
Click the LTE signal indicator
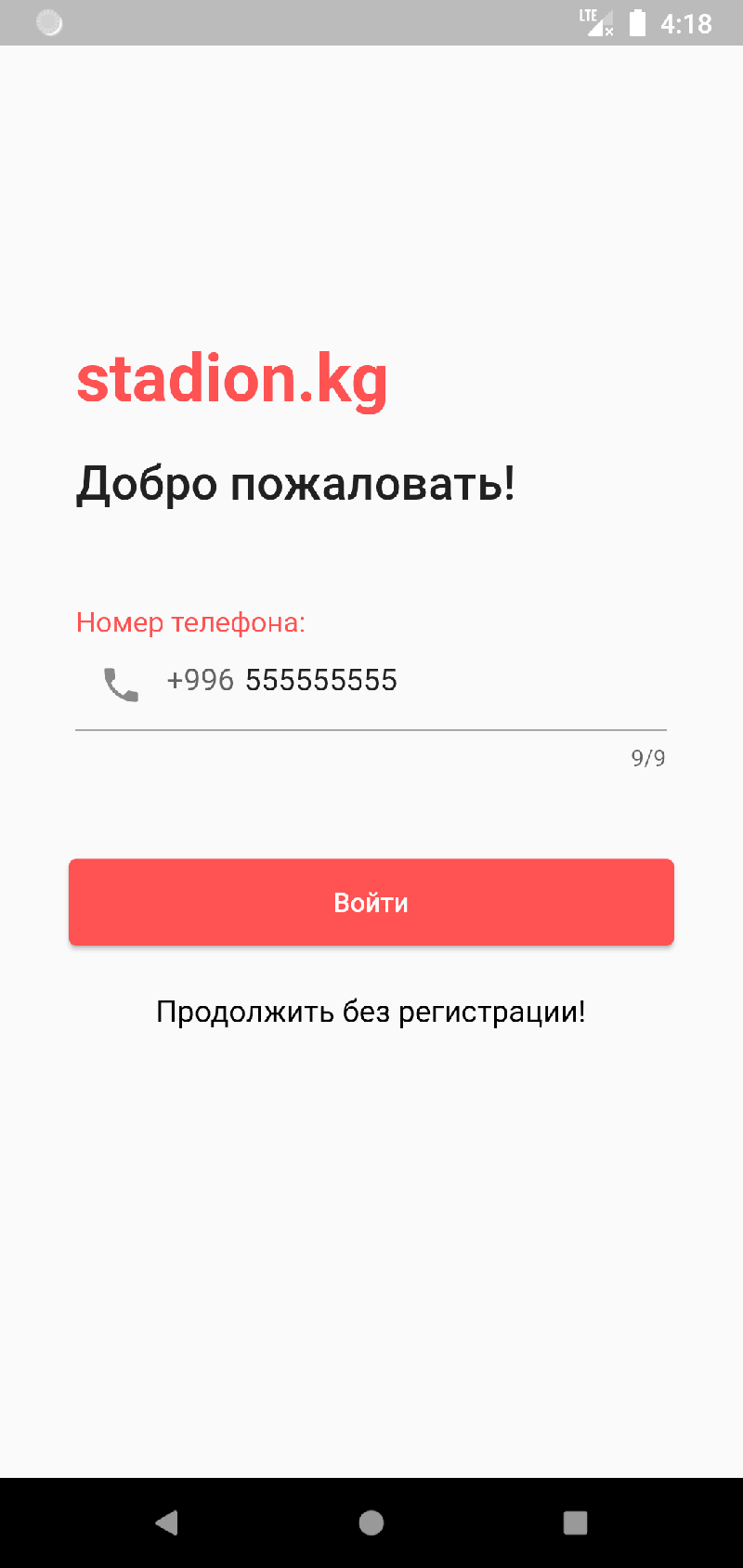[594, 22]
